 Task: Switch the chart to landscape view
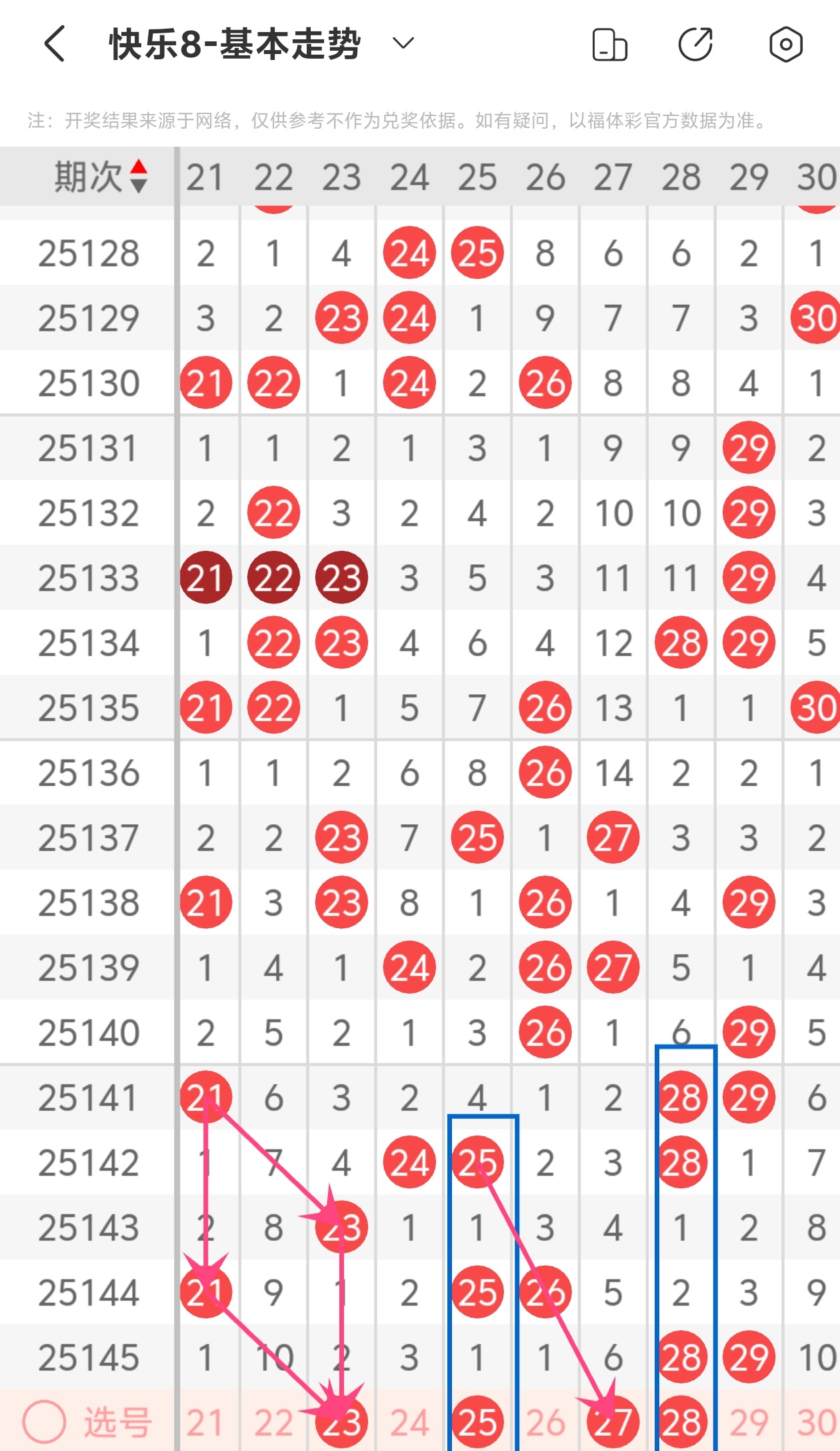pos(609,45)
